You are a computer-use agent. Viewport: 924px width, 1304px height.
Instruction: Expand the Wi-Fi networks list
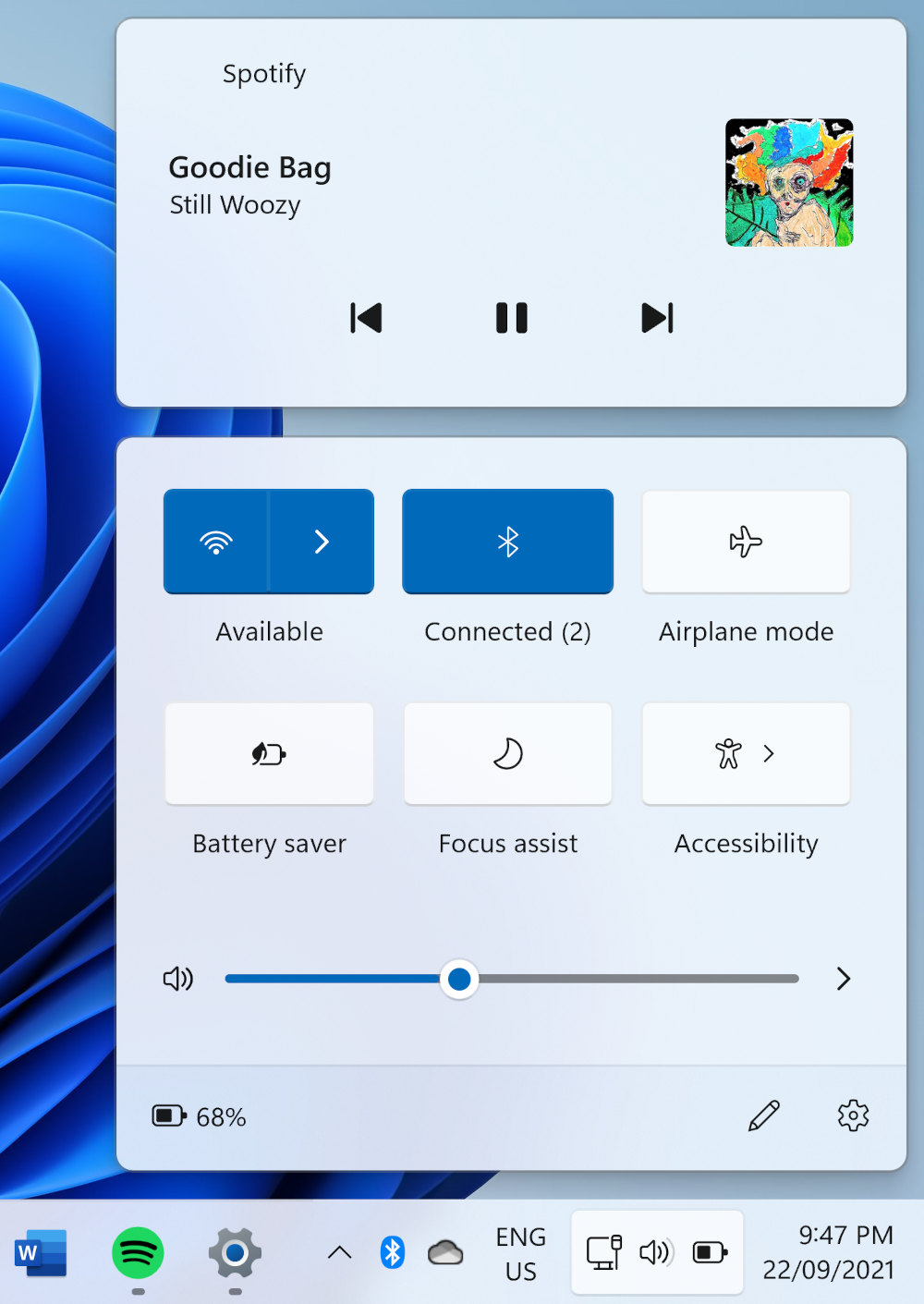(x=322, y=542)
